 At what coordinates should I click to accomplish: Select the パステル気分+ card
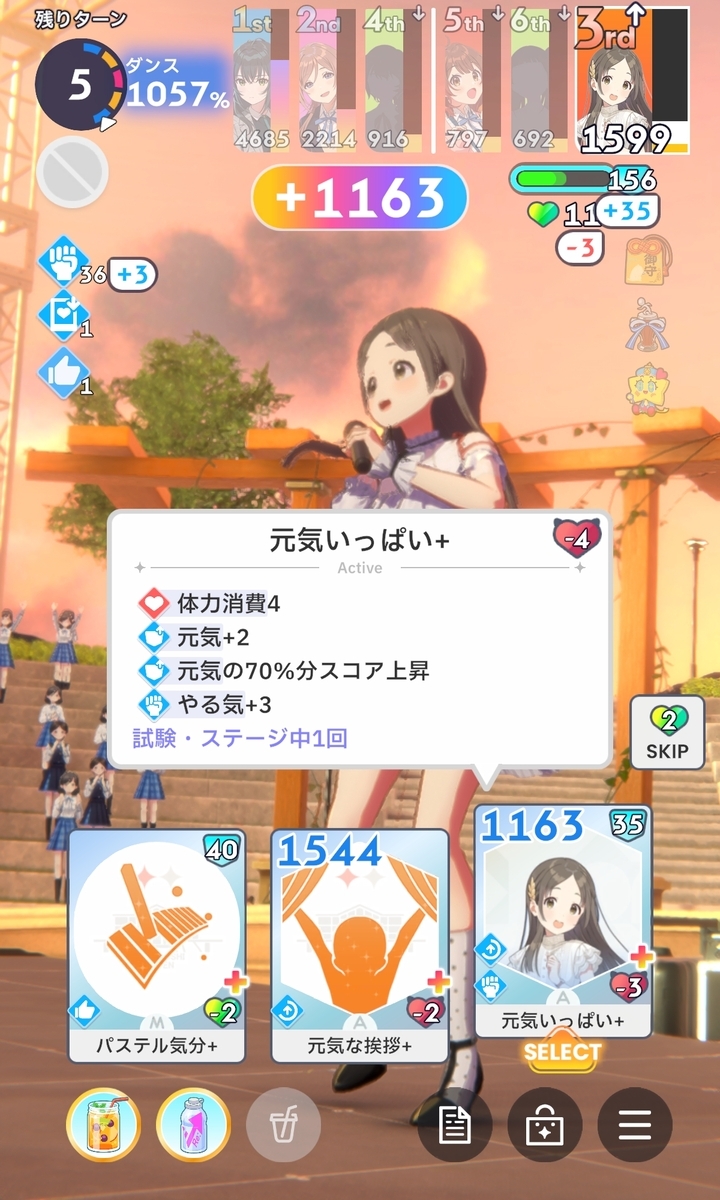(x=157, y=944)
